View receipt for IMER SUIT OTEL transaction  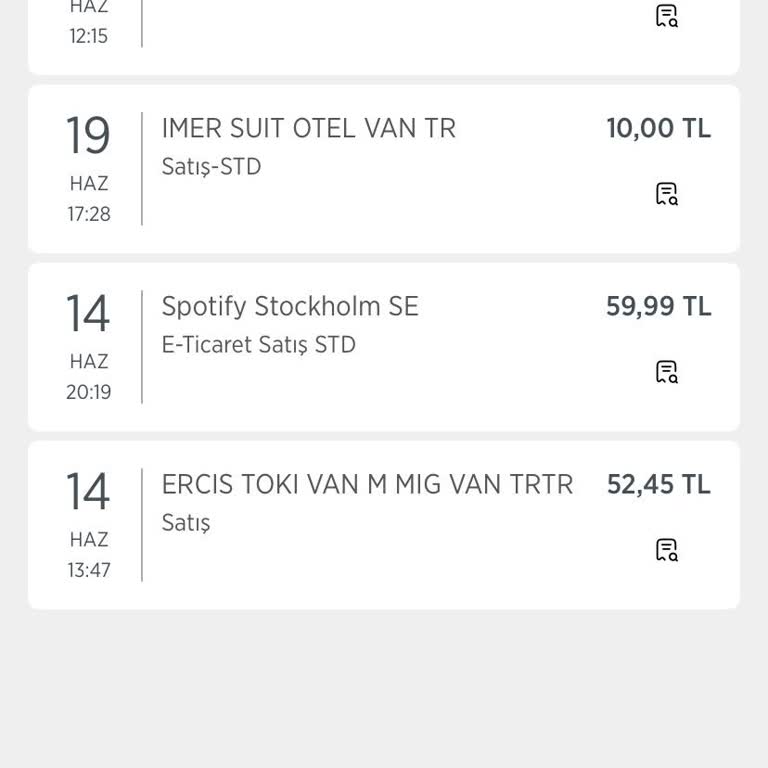666,194
